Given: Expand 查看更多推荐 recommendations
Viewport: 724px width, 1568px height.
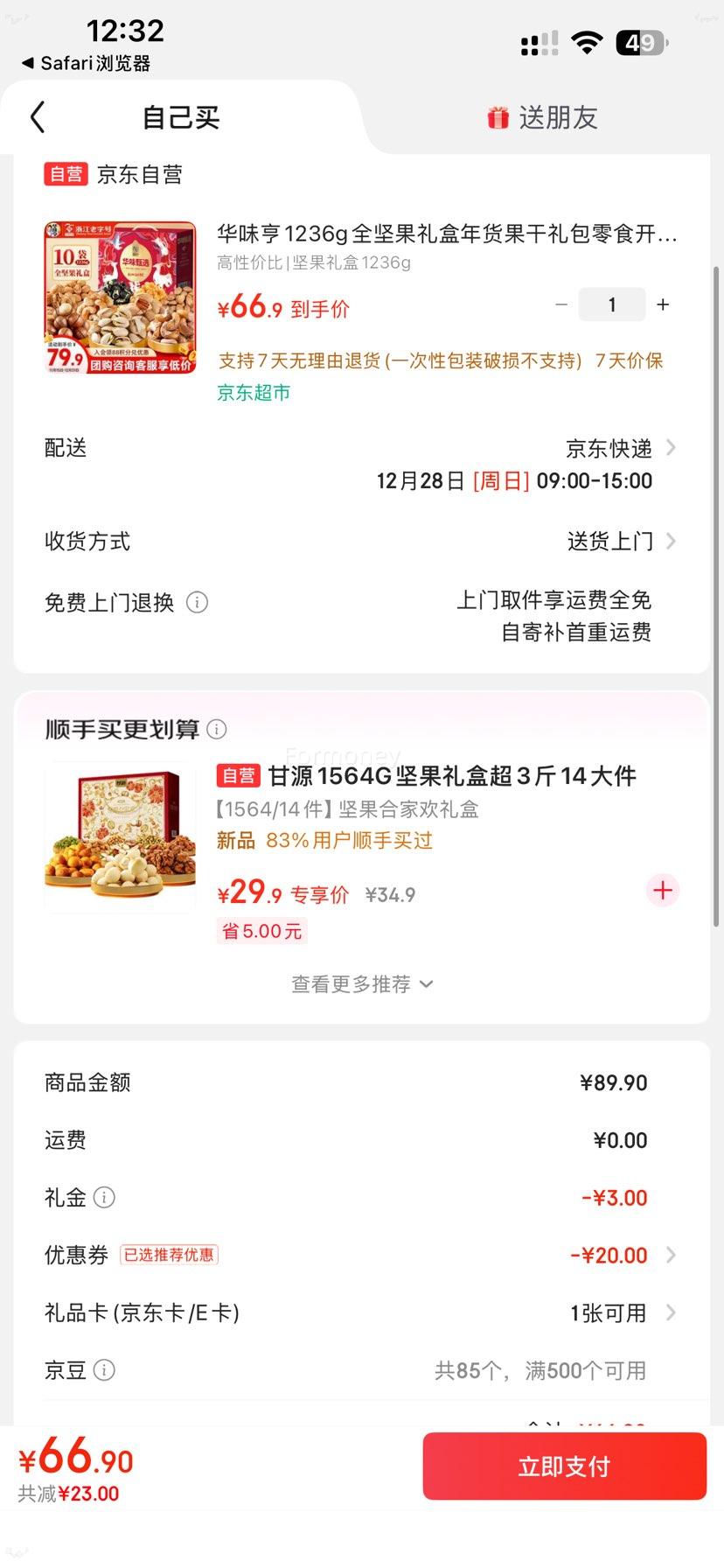Looking at the screenshot, I should point(362,983).
